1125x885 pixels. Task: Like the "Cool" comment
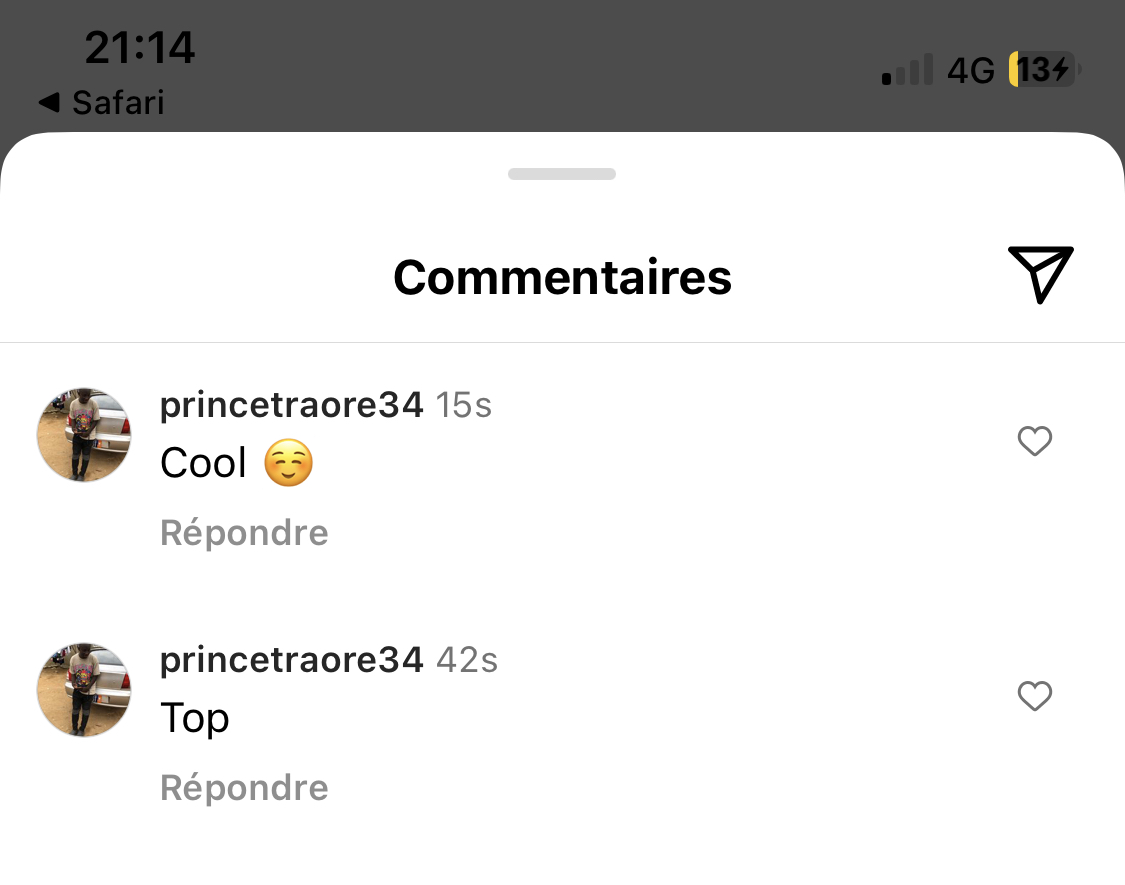point(1034,441)
